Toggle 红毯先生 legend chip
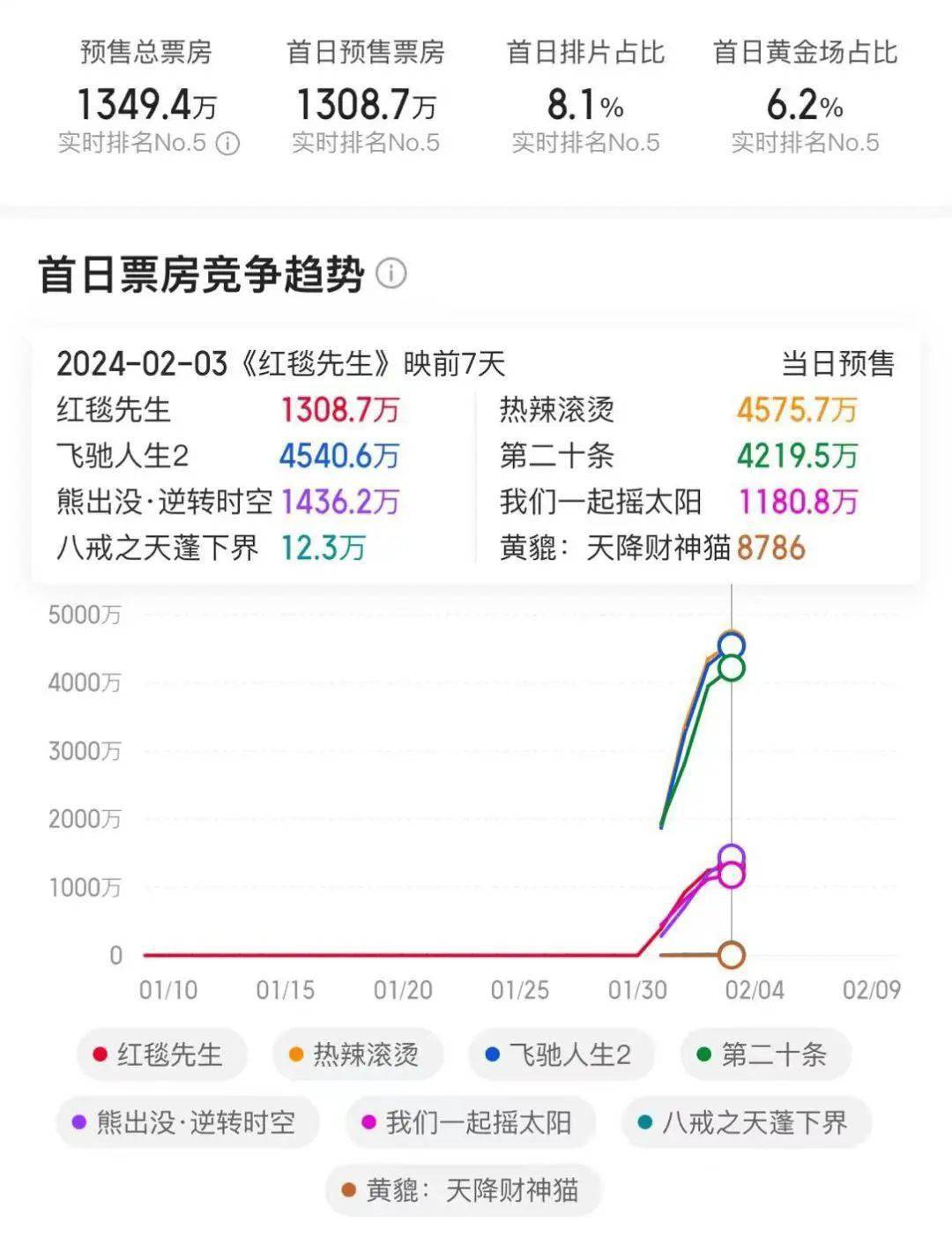 click(x=160, y=1055)
